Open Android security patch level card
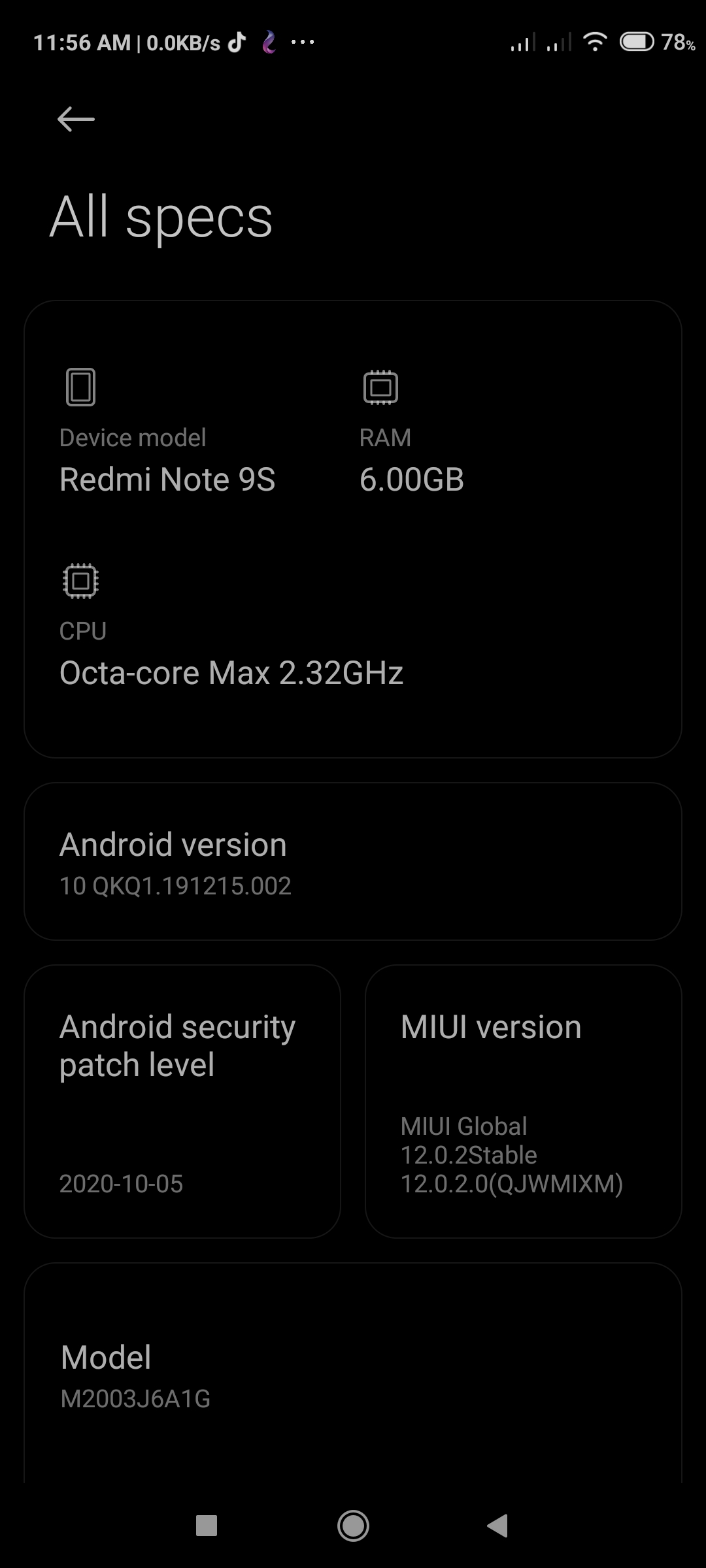Image resolution: width=706 pixels, height=1568 pixels. click(x=182, y=1102)
